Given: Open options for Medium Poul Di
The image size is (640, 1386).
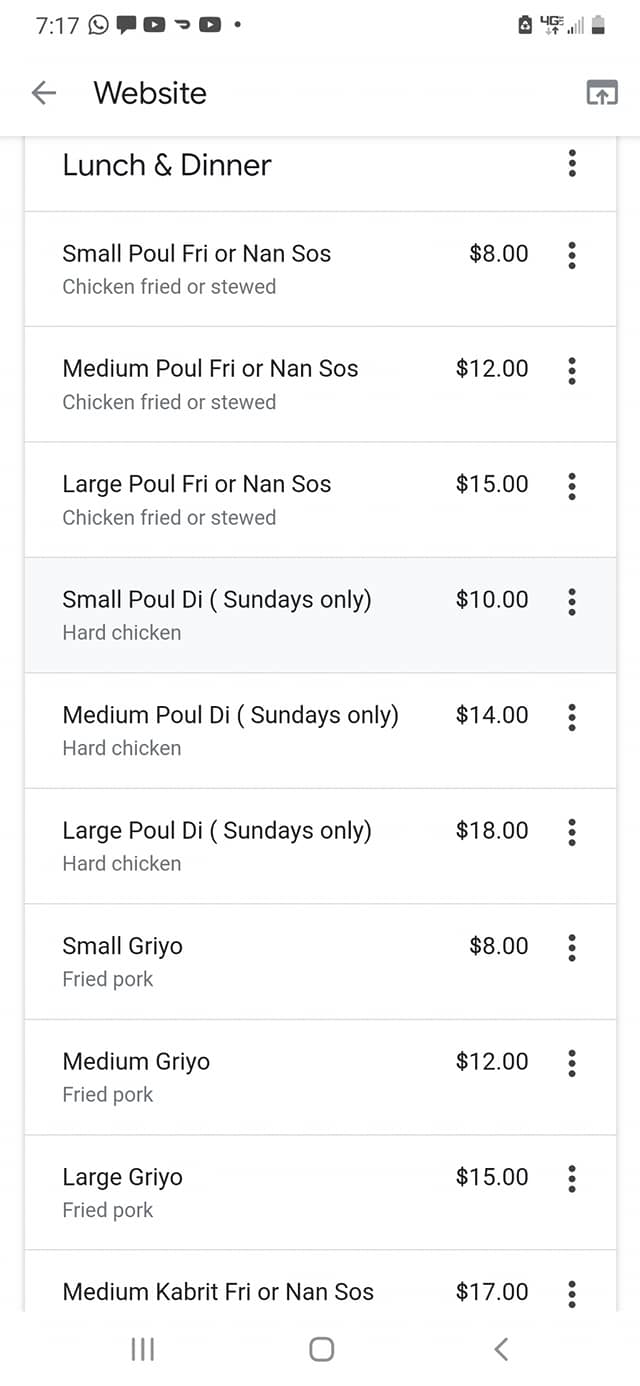Looking at the screenshot, I should (x=572, y=716).
